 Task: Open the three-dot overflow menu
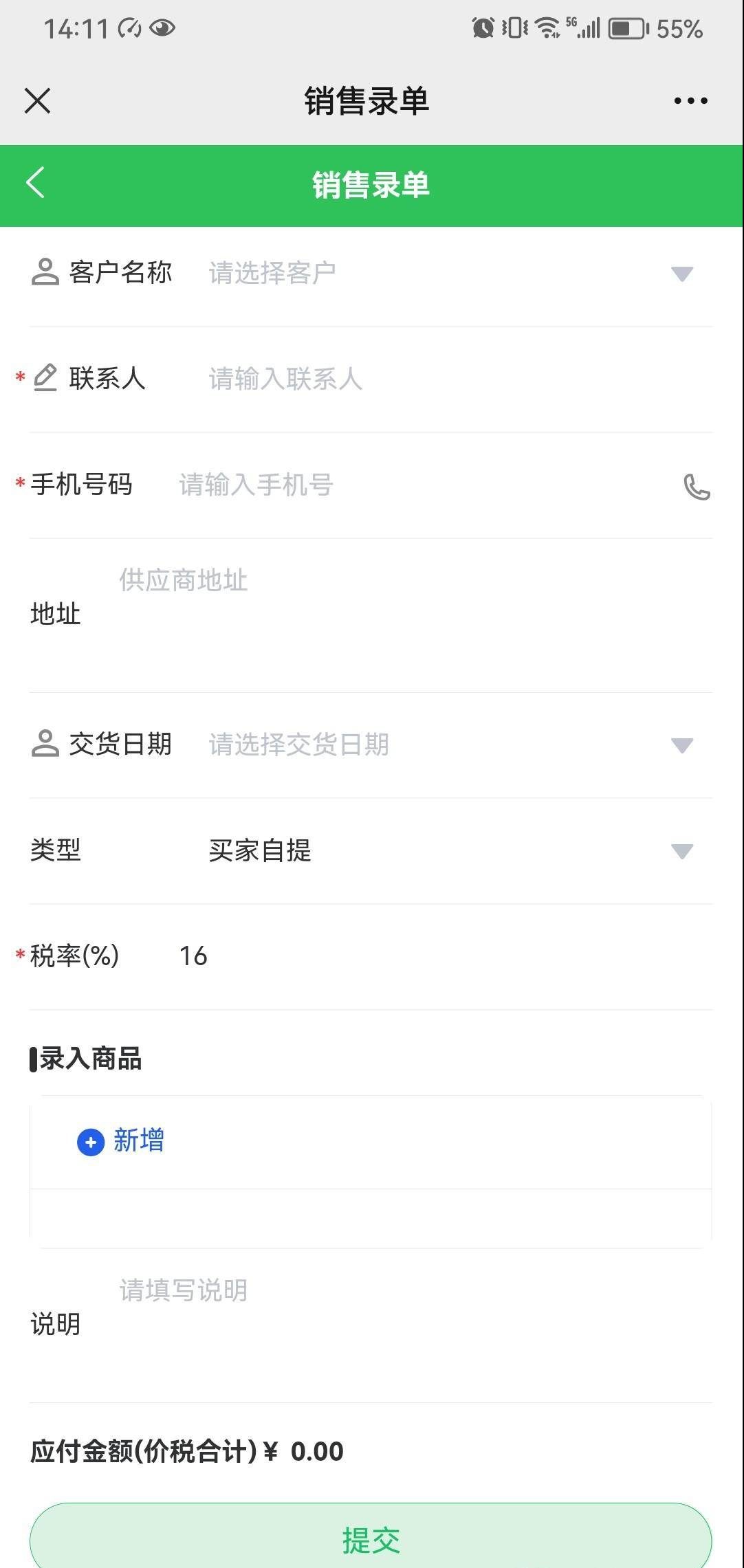coord(690,100)
